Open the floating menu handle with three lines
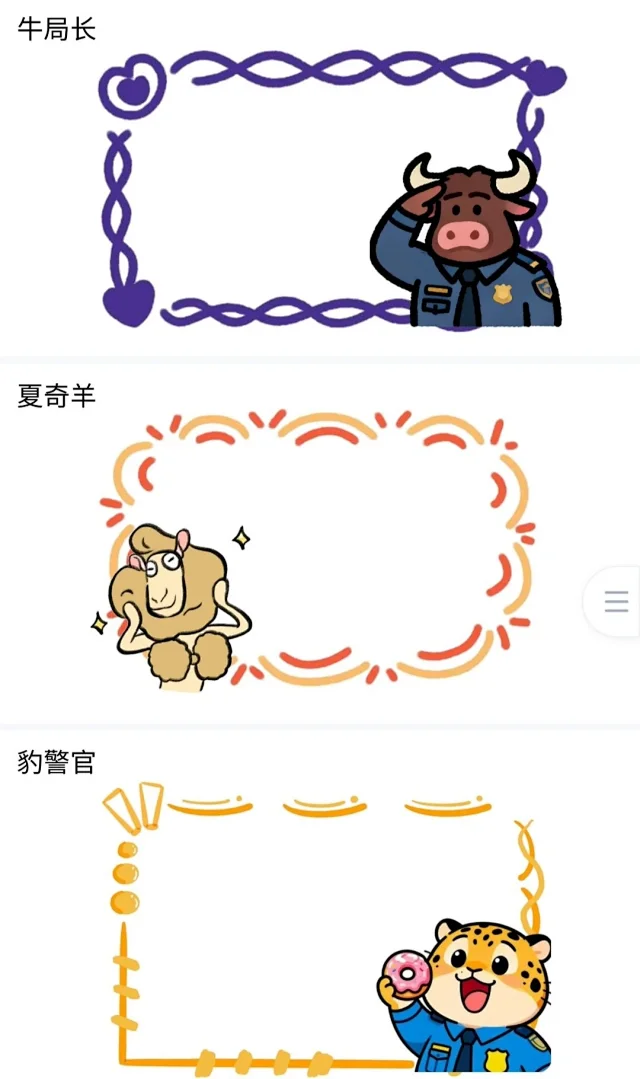640x1079 pixels. (x=615, y=601)
